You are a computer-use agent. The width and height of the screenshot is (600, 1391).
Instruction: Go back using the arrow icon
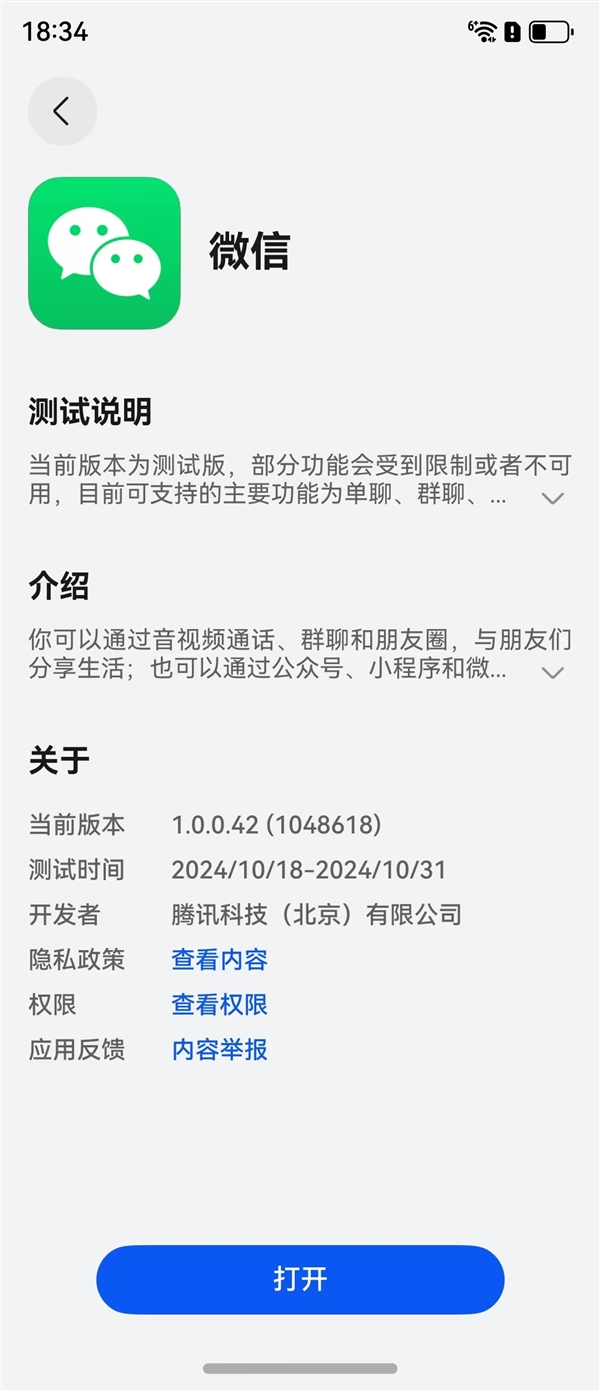(x=62, y=111)
